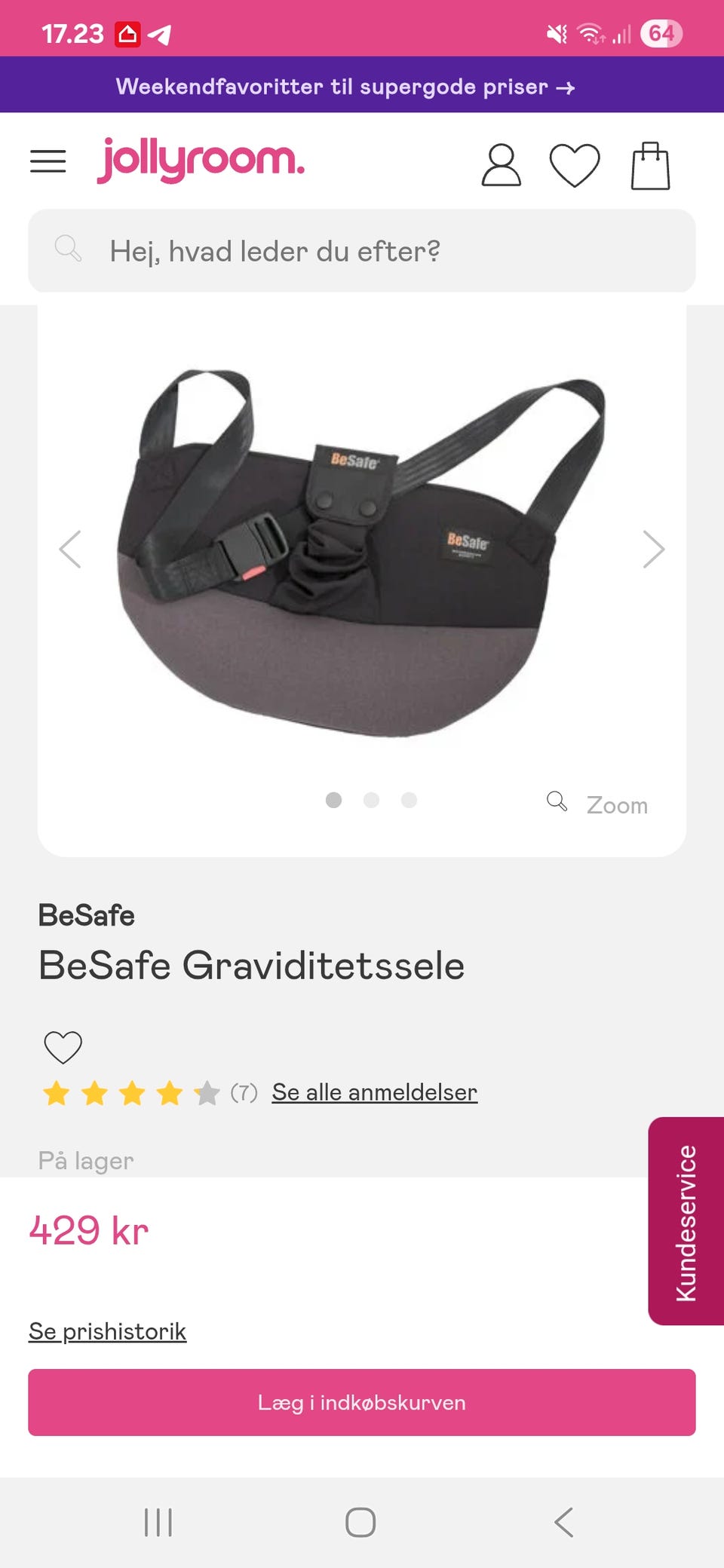Show next product image with right arrow
Image resolution: width=724 pixels, height=1568 pixels.
(654, 549)
